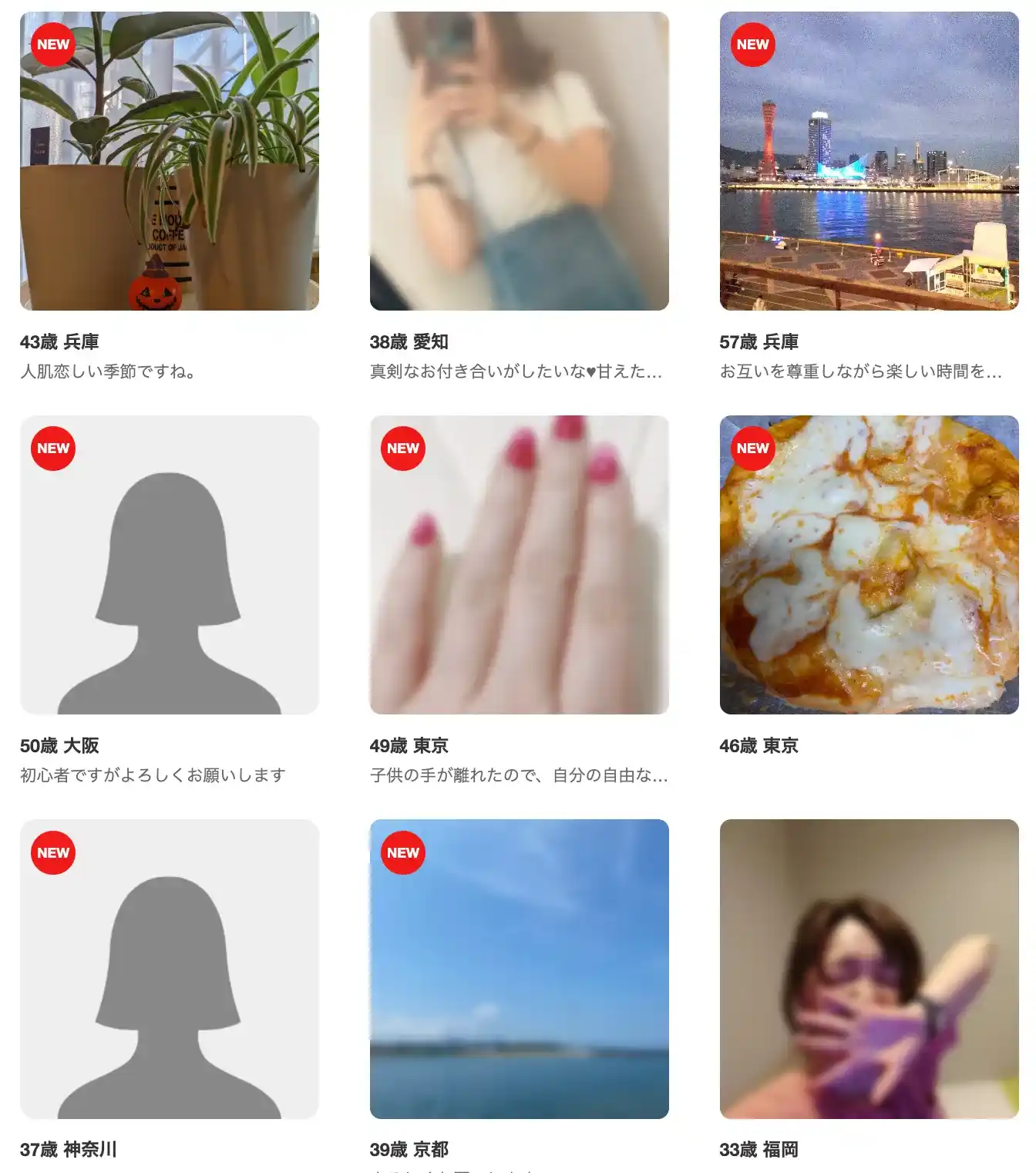The width and height of the screenshot is (1036, 1173).
Task: Click the NEW badge on the 50歳 大阪 silhouette profile
Action: pyautogui.click(x=52, y=448)
